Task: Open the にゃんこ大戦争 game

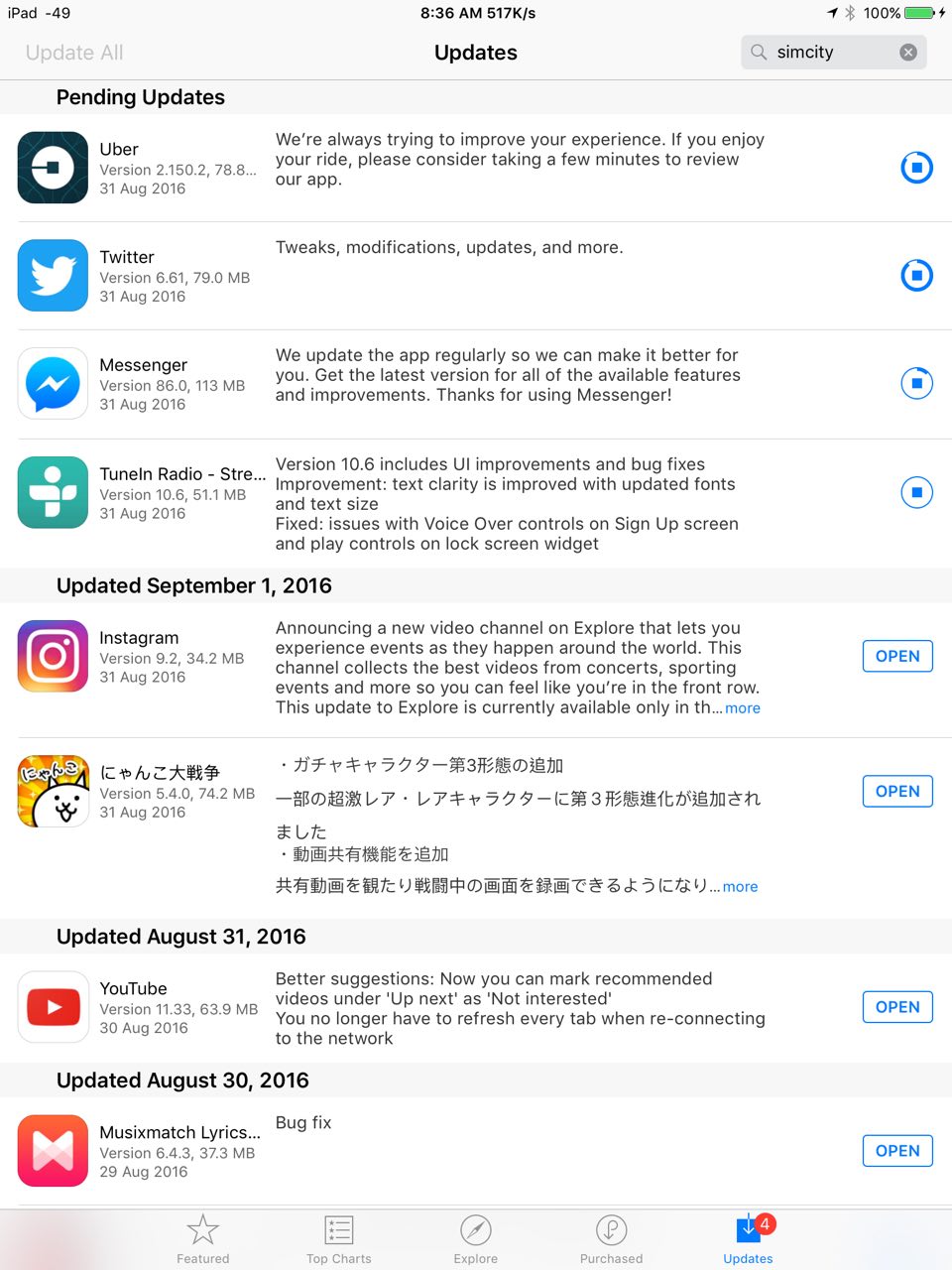Action: (x=896, y=791)
